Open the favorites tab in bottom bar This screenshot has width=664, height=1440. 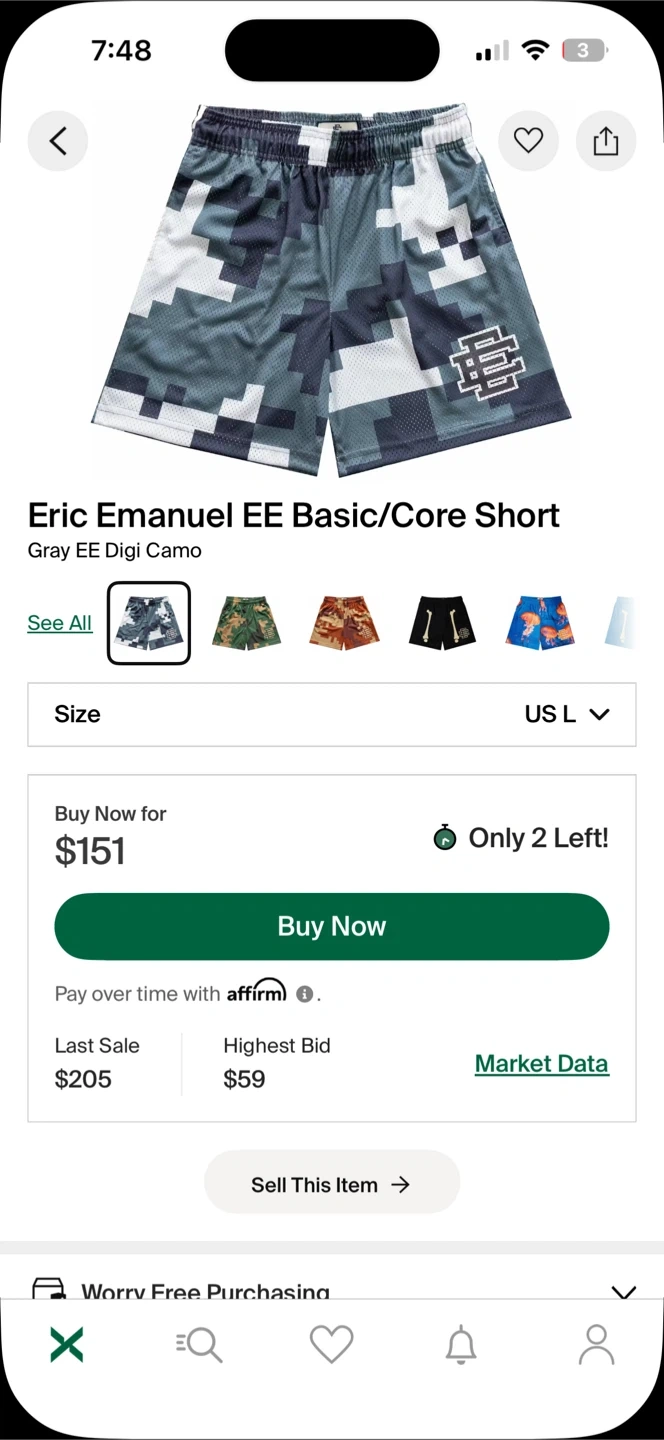[x=332, y=1345]
